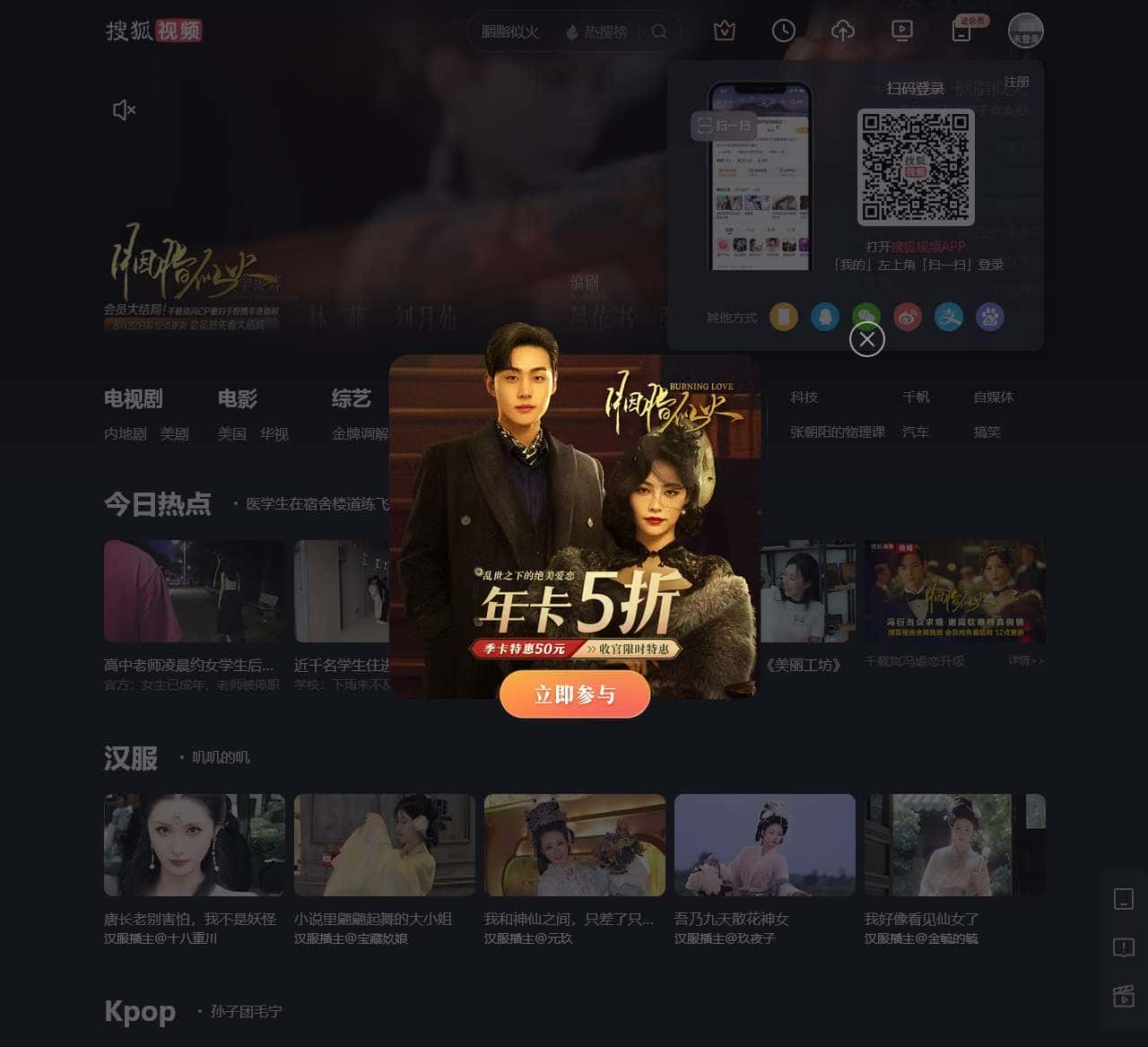
Task: Open the 热搜榜 hot search list
Action: pos(597,32)
